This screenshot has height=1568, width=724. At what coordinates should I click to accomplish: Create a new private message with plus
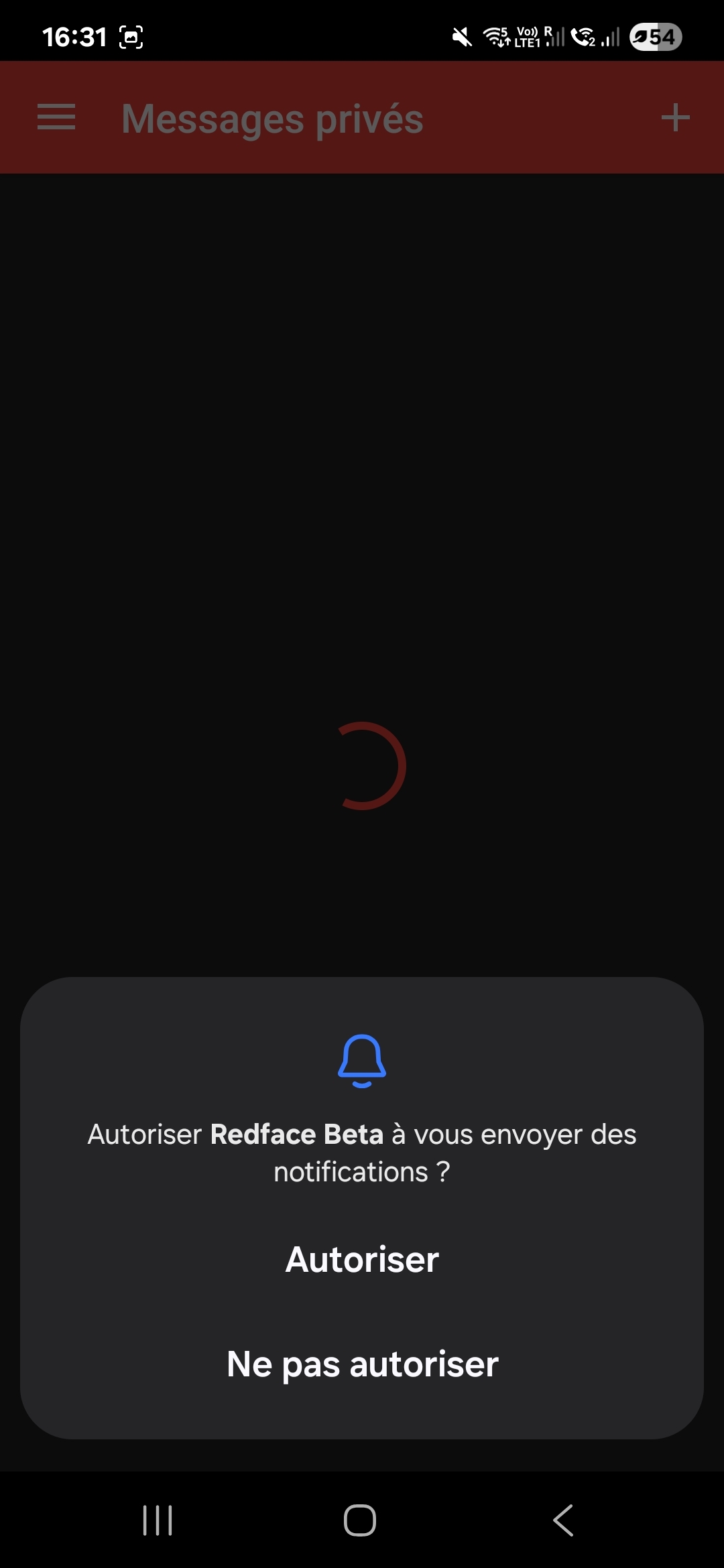(675, 118)
